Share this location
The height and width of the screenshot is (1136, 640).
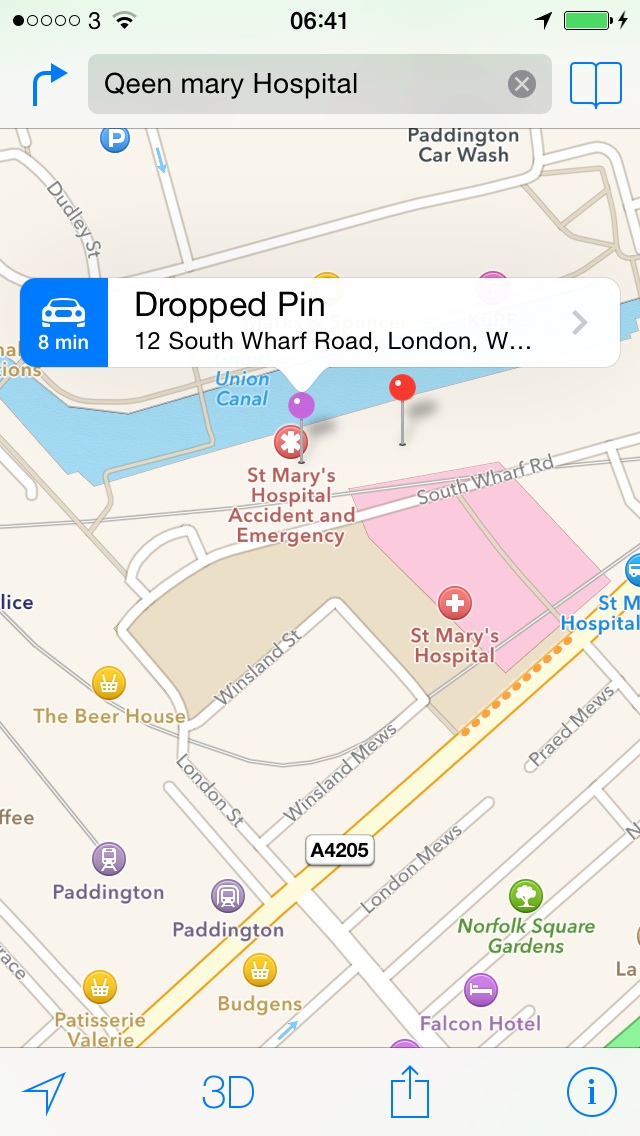[x=410, y=1090]
